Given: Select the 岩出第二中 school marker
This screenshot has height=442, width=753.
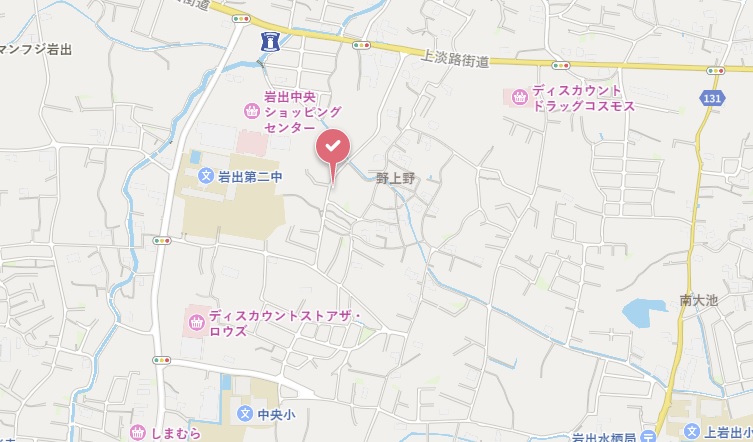Looking at the screenshot, I should point(205,175).
